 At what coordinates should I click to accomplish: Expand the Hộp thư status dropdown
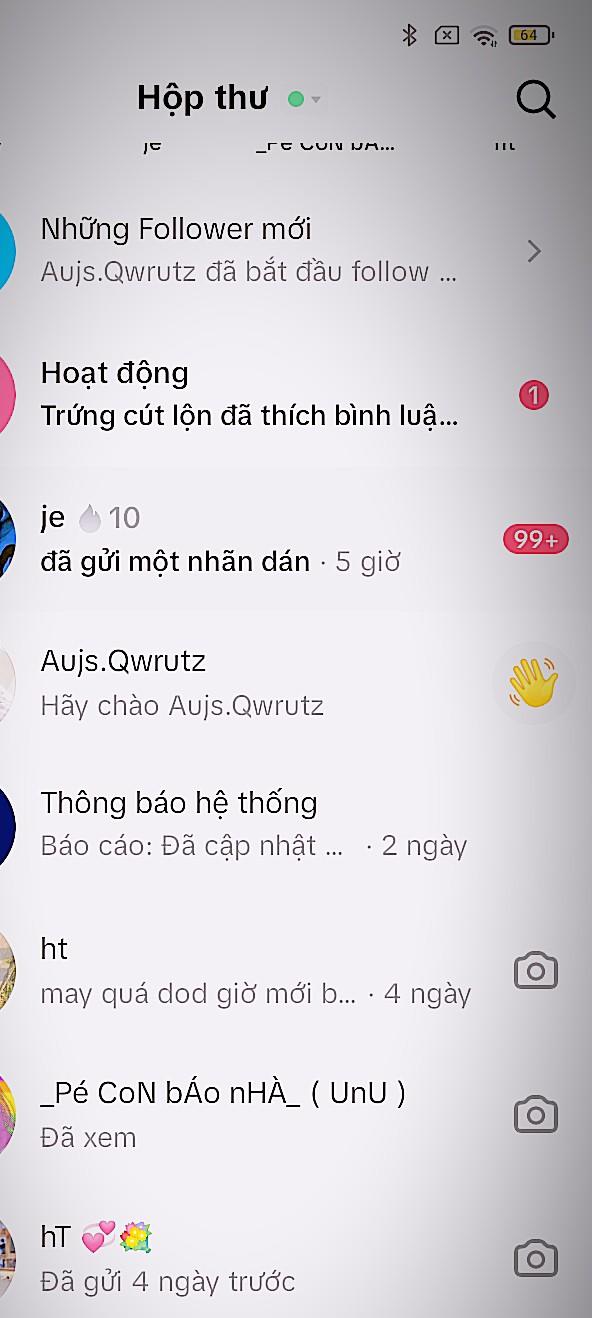[x=304, y=99]
